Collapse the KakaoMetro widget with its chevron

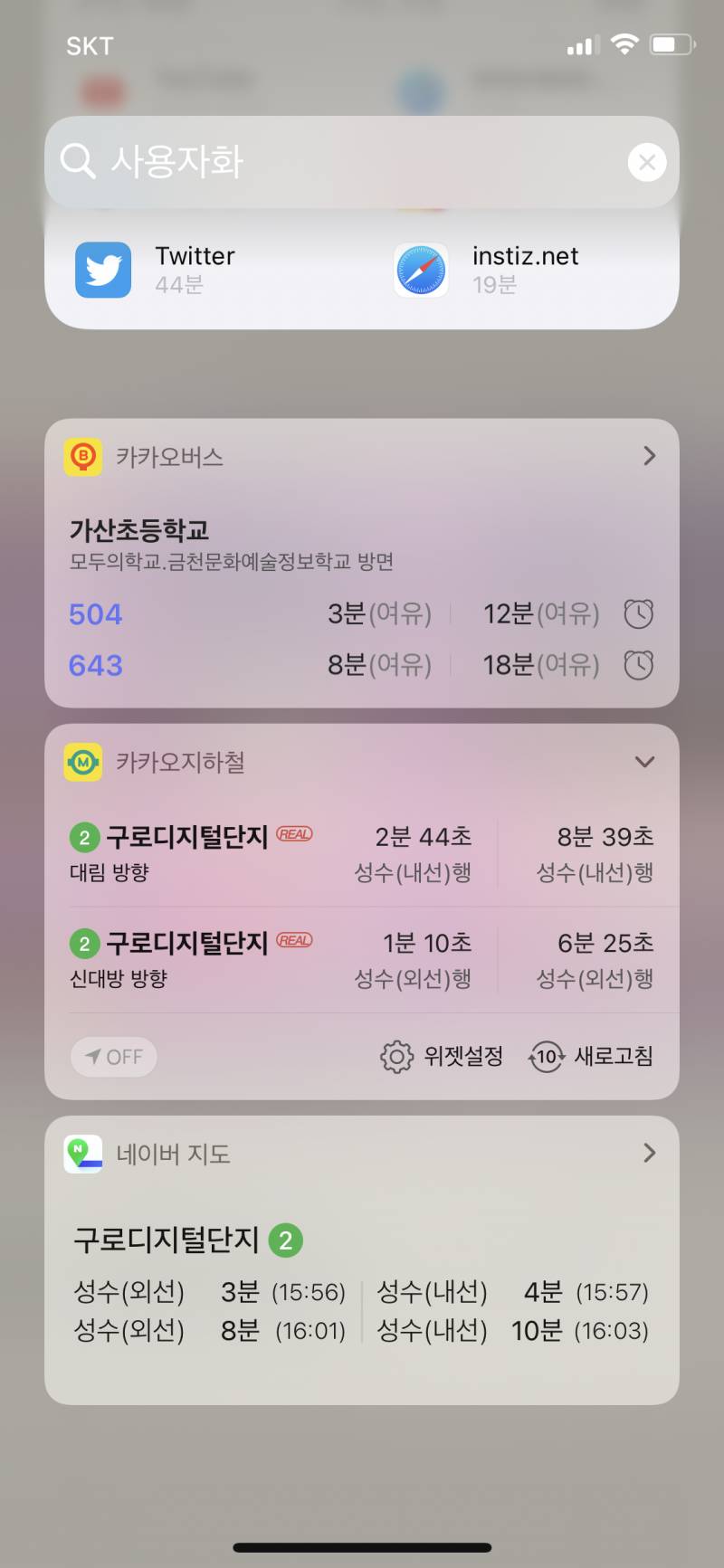pyautogui.click(x=644, y=761)
